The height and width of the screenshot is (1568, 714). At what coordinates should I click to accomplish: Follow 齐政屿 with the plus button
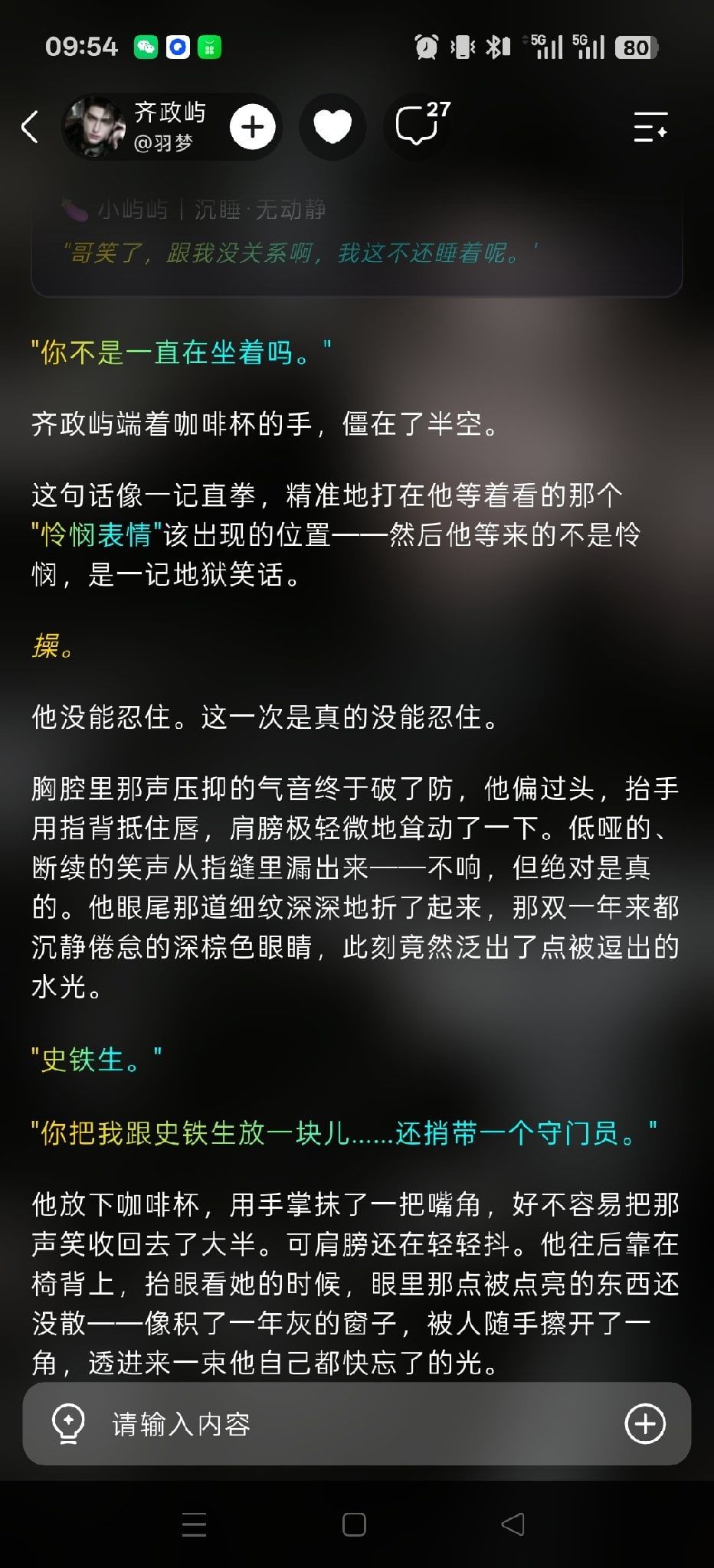coord(253,127)
